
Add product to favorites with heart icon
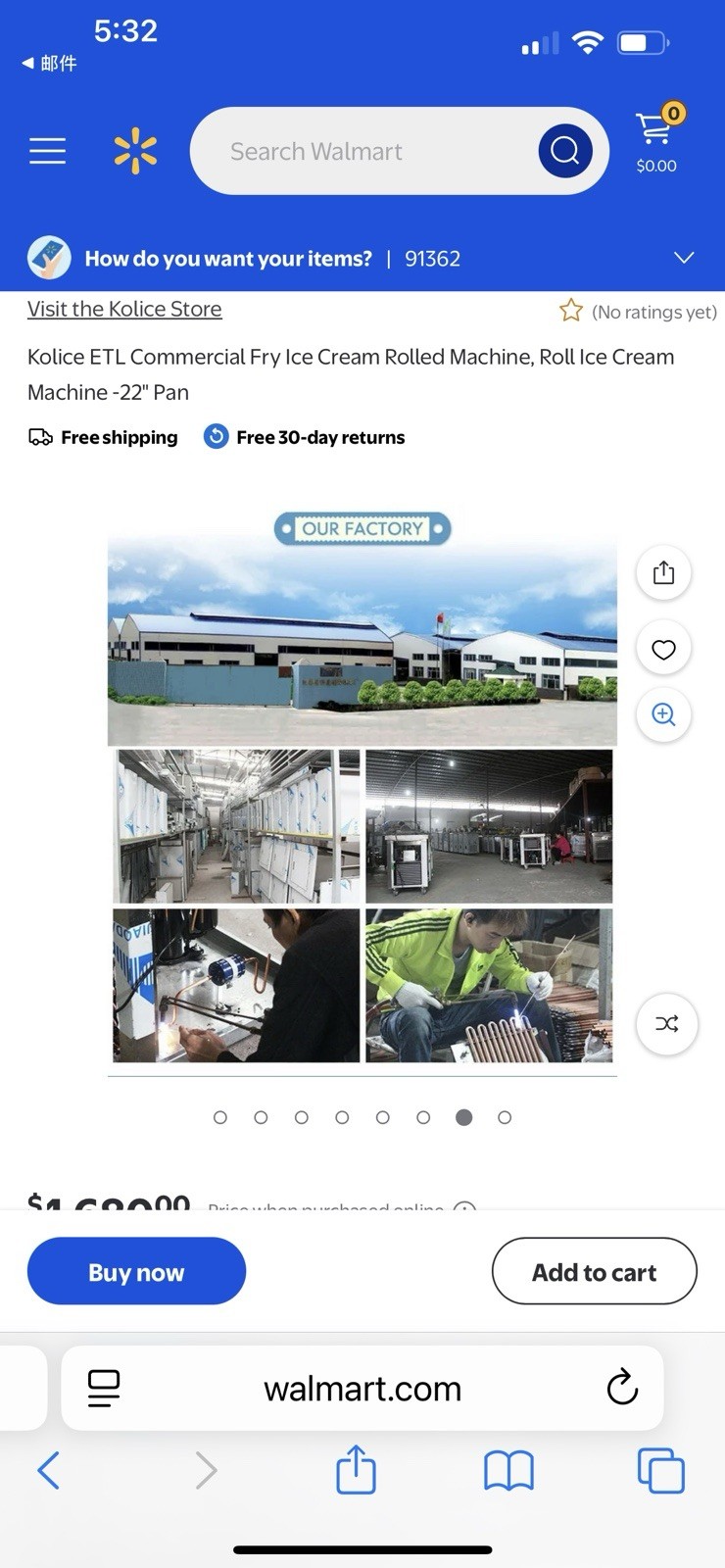pos(663,649)
